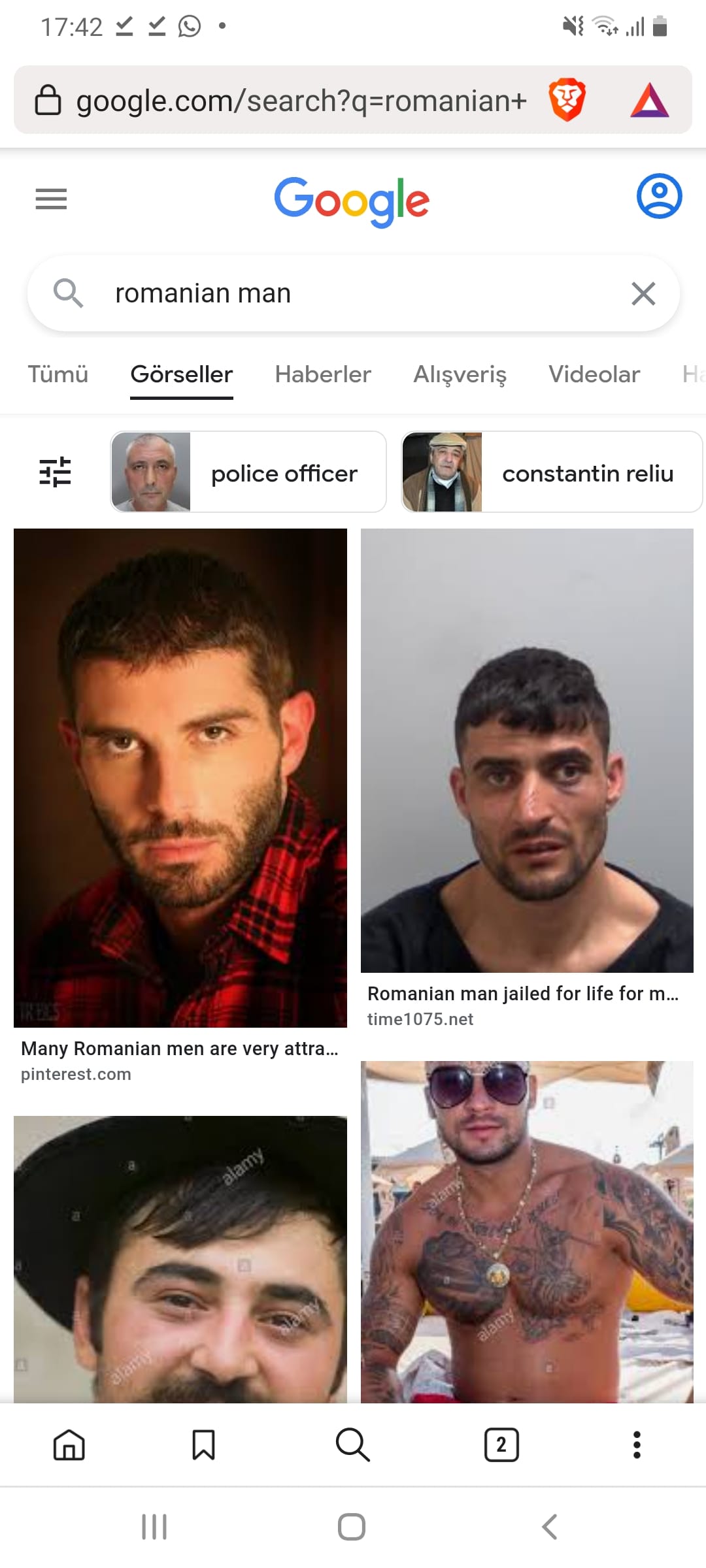
Task: Open the browser bookmarks
Action: (x=203, y=1445)
